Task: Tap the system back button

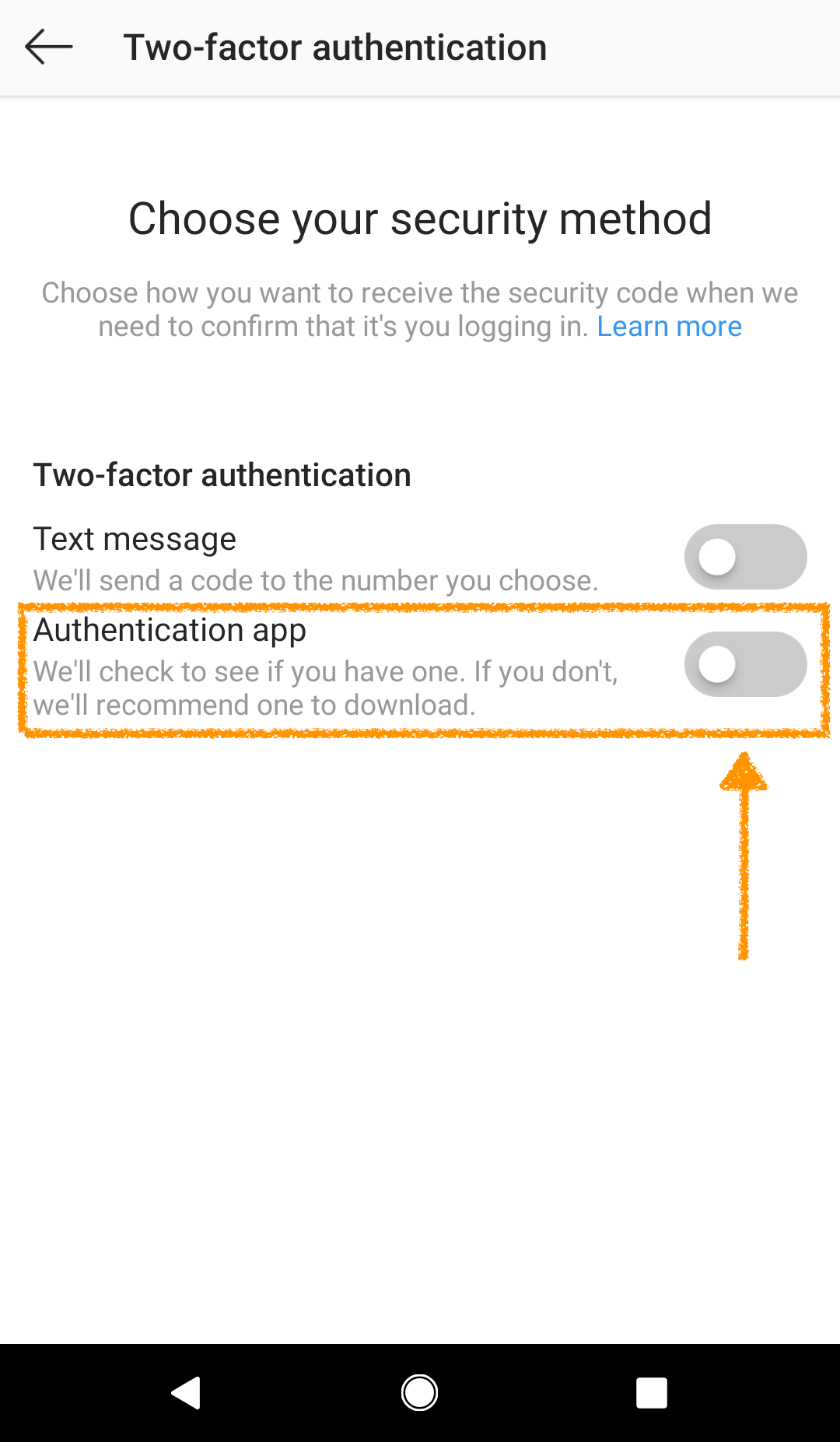Action: pos(187,1392)
